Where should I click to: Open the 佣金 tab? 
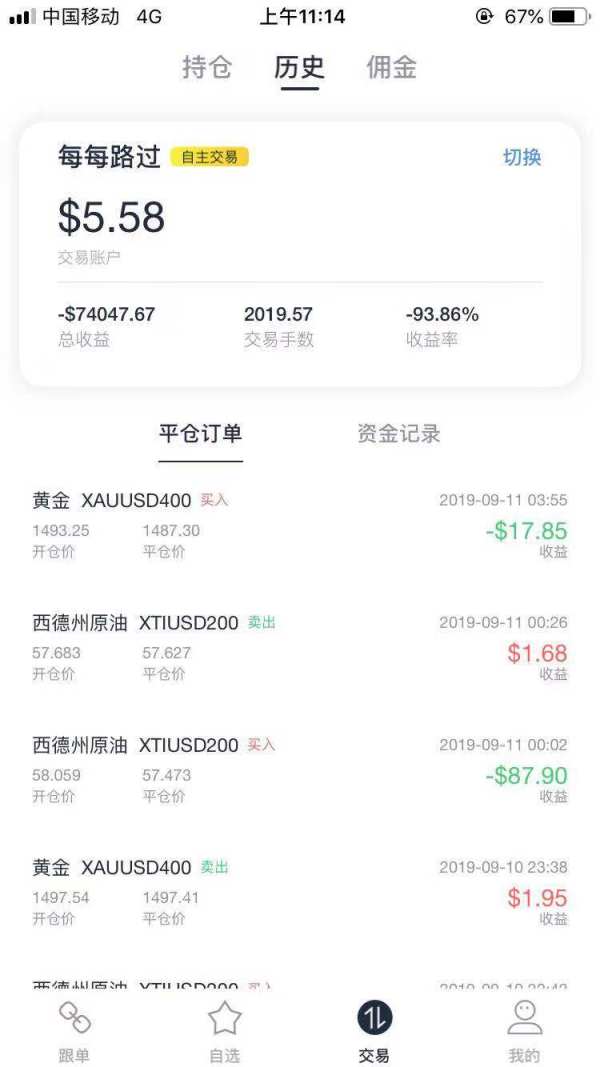click(391, 68)
